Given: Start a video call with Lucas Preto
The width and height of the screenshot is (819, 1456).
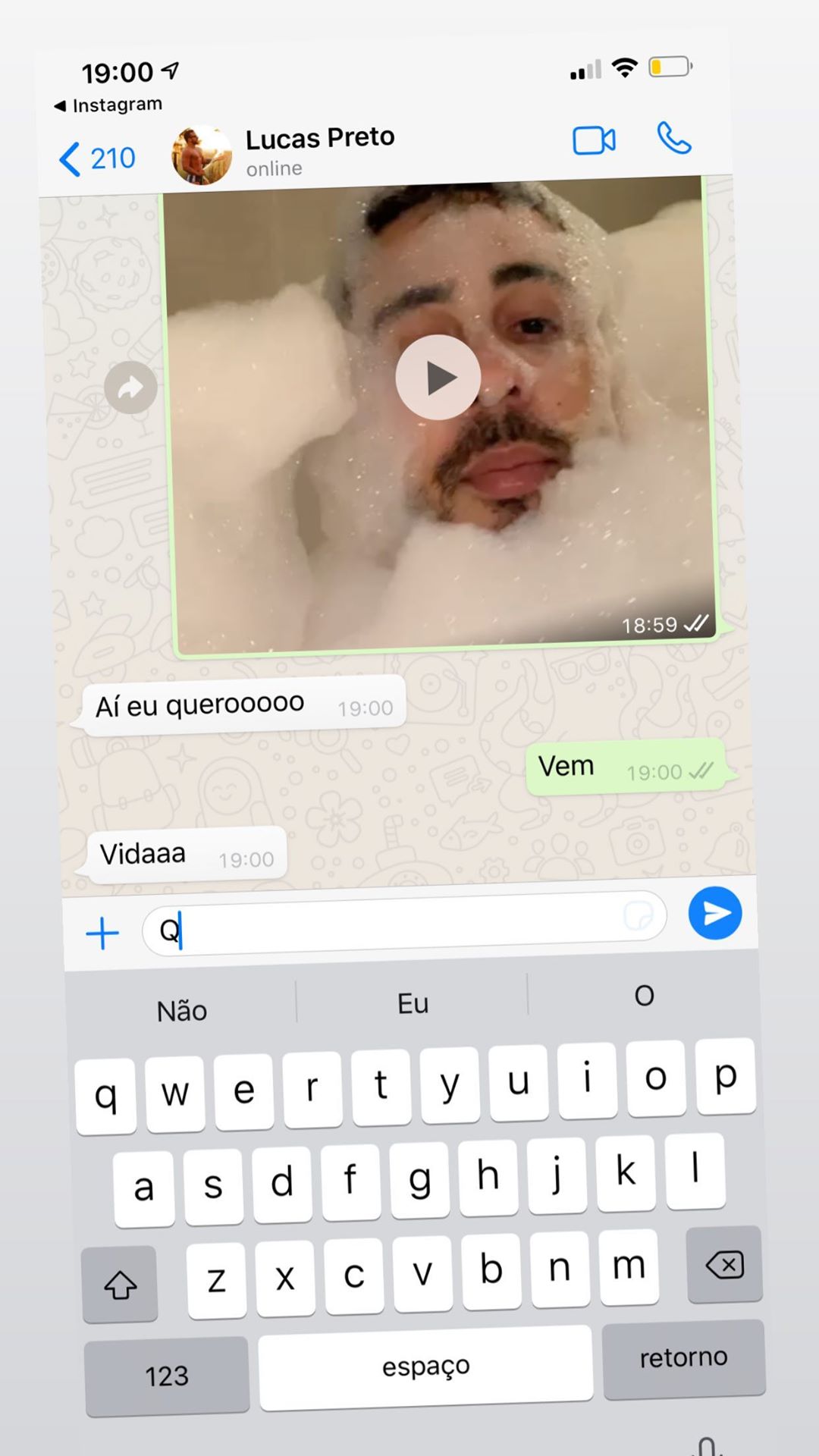Looking at the screenshot, I should tap(594, 140).
